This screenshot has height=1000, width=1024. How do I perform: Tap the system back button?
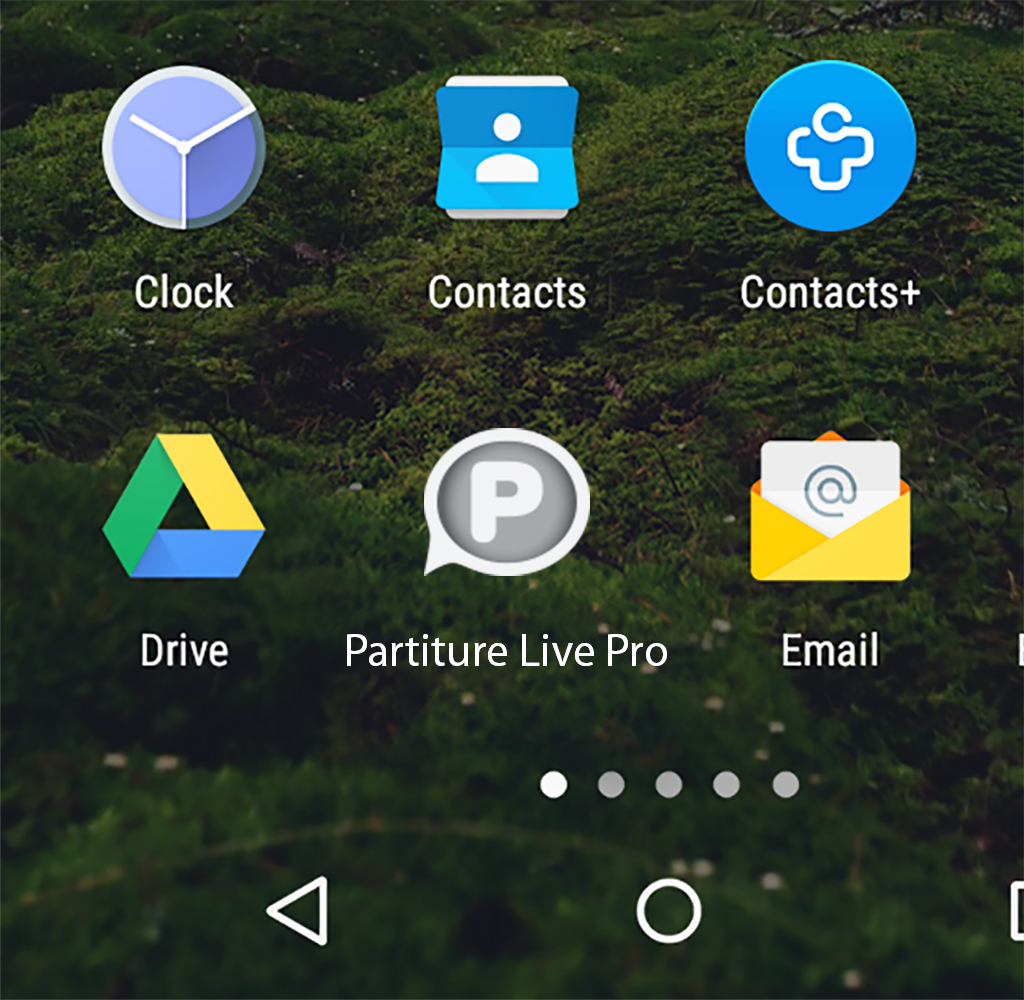click(x=298, y=910)
